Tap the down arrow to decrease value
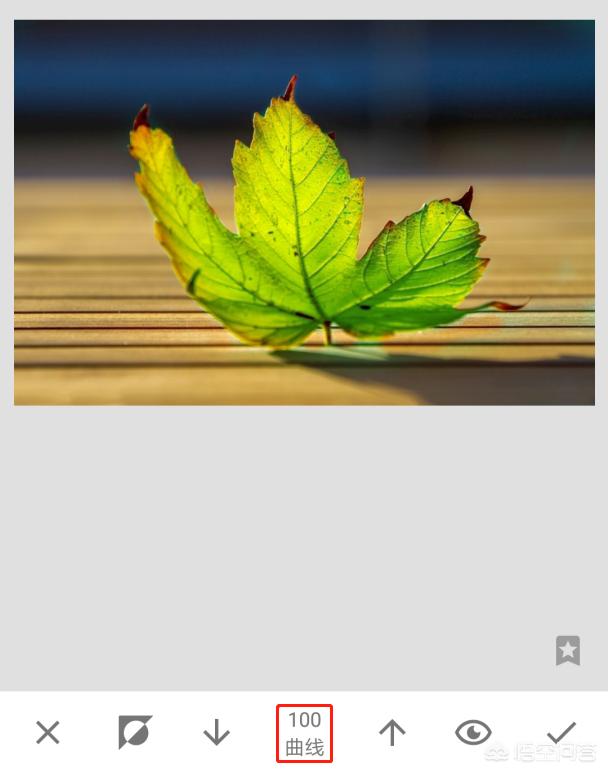 (x=216, y=733)
